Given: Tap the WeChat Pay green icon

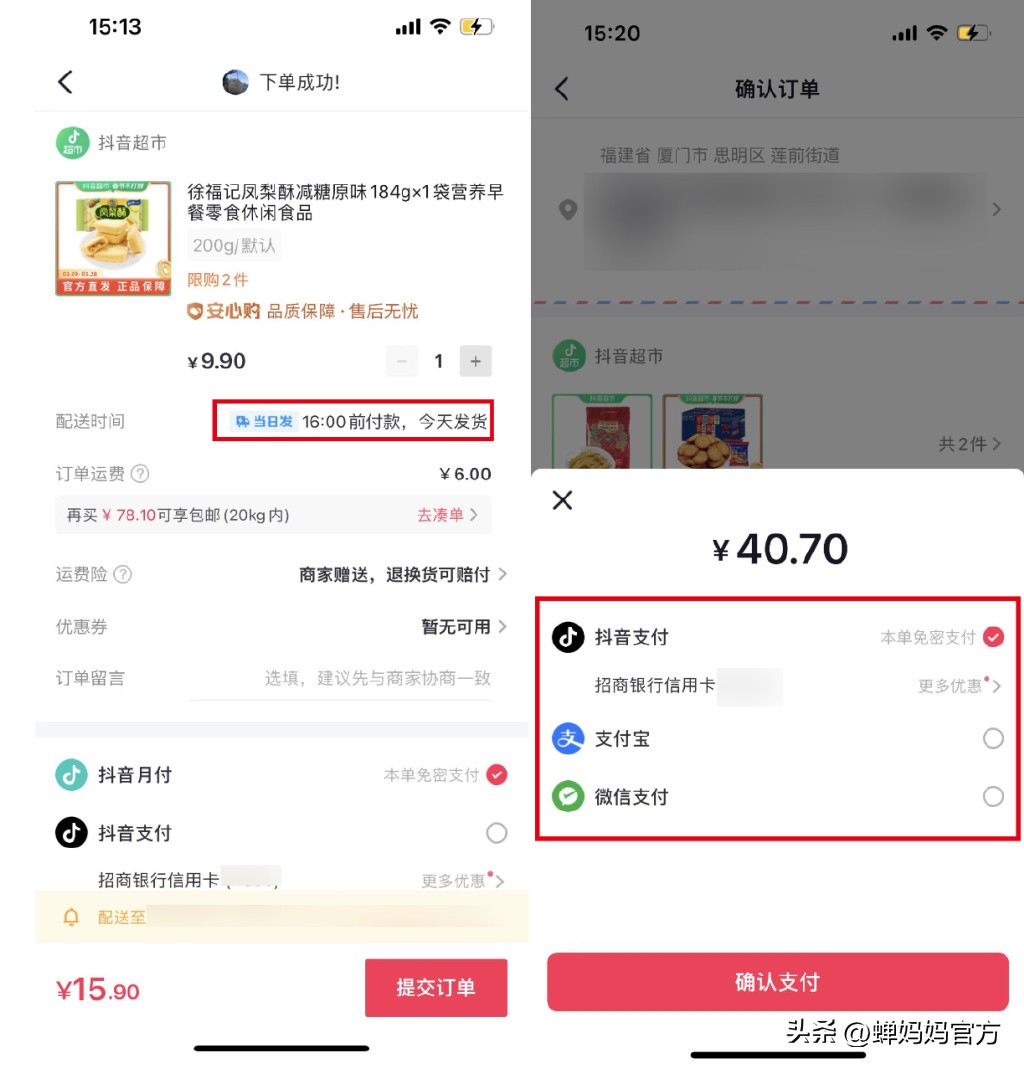Looking at the screenshot, I should (568, 797).
